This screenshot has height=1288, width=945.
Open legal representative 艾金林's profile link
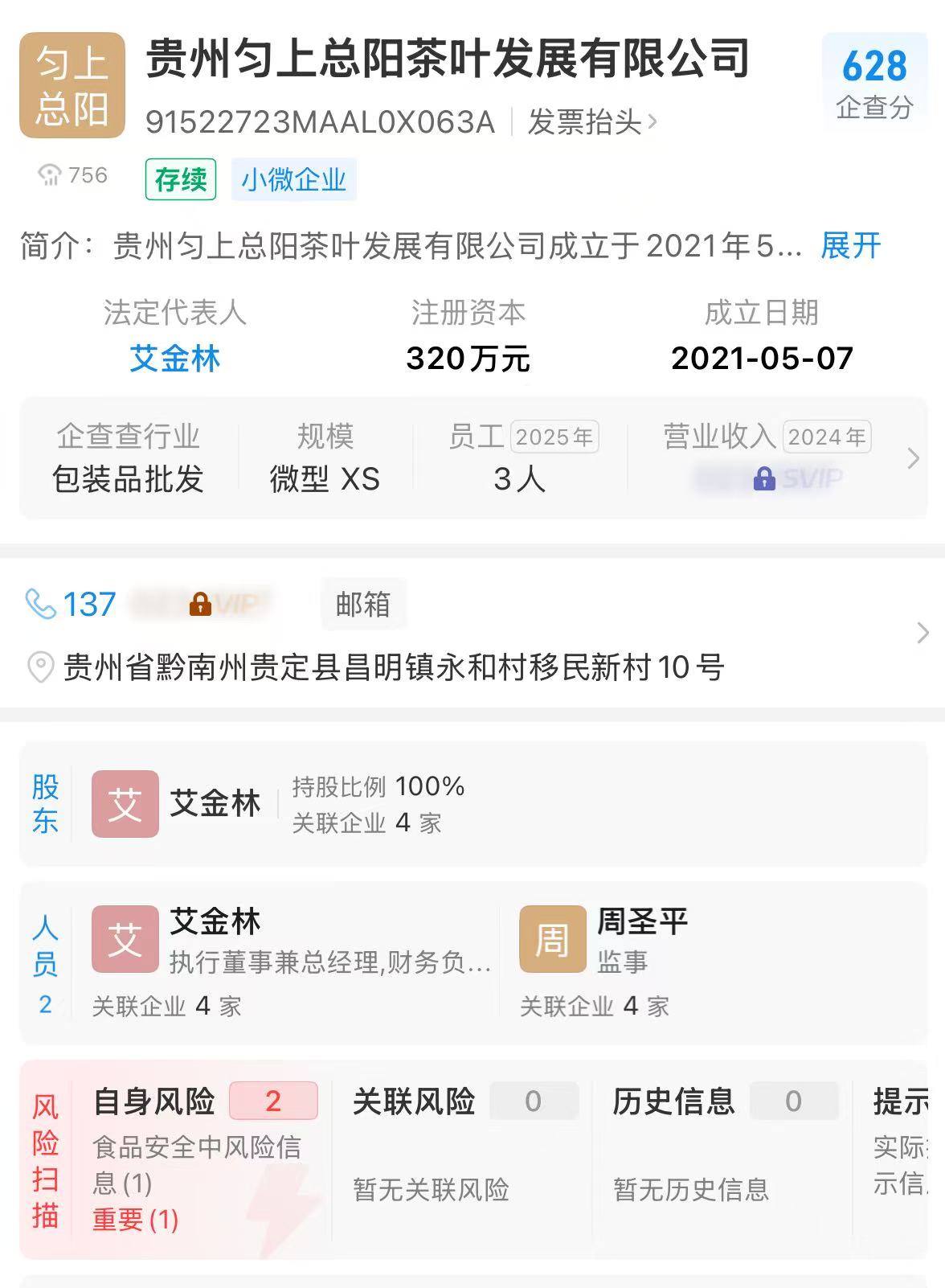(174, 359)
